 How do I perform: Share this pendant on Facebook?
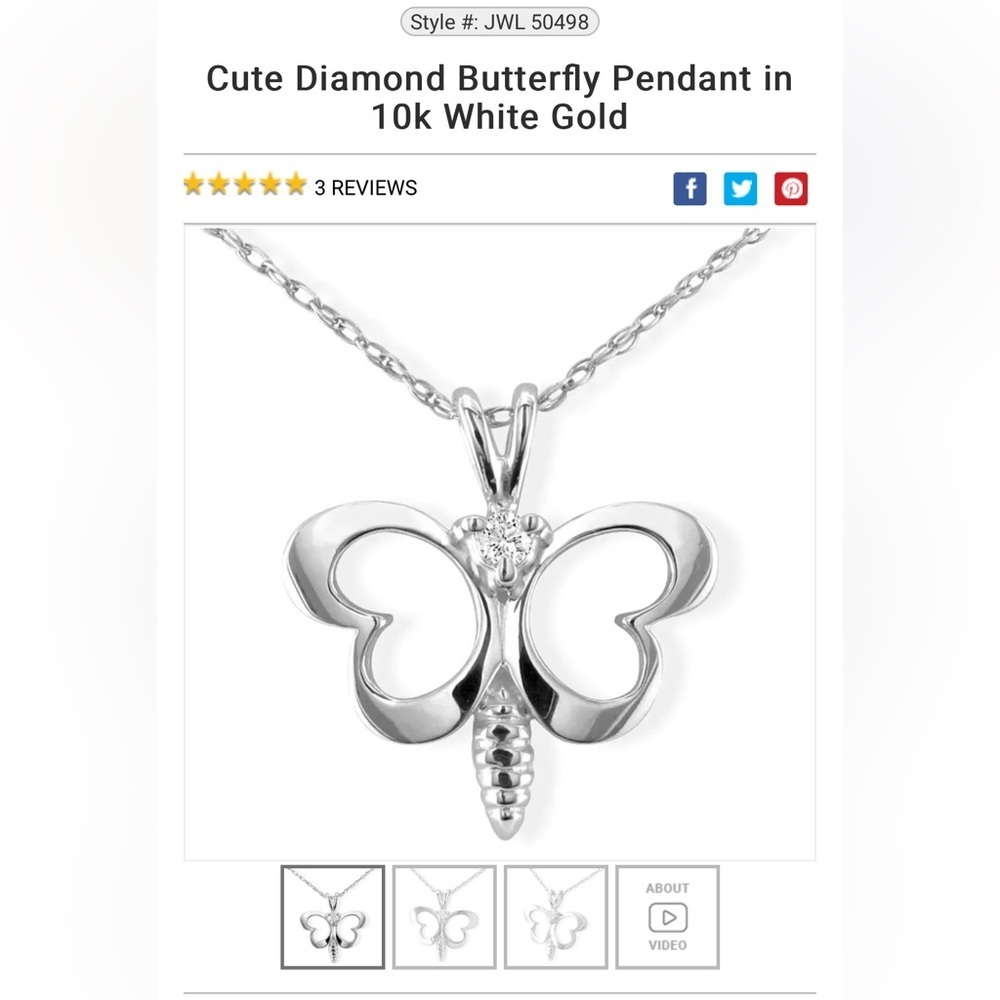click(x=690, y=188)
